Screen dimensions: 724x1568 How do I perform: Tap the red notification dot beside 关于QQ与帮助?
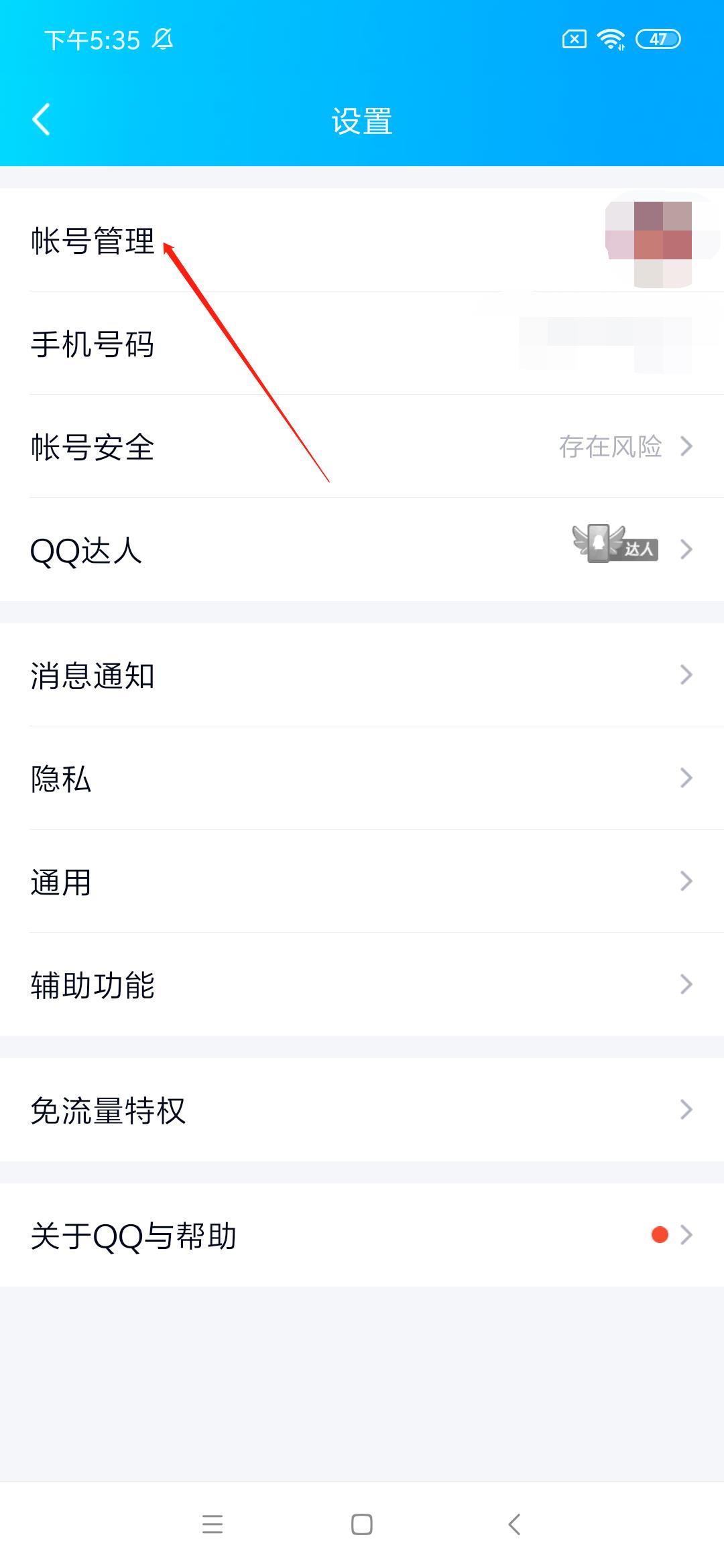click(x=659, y=1236)
